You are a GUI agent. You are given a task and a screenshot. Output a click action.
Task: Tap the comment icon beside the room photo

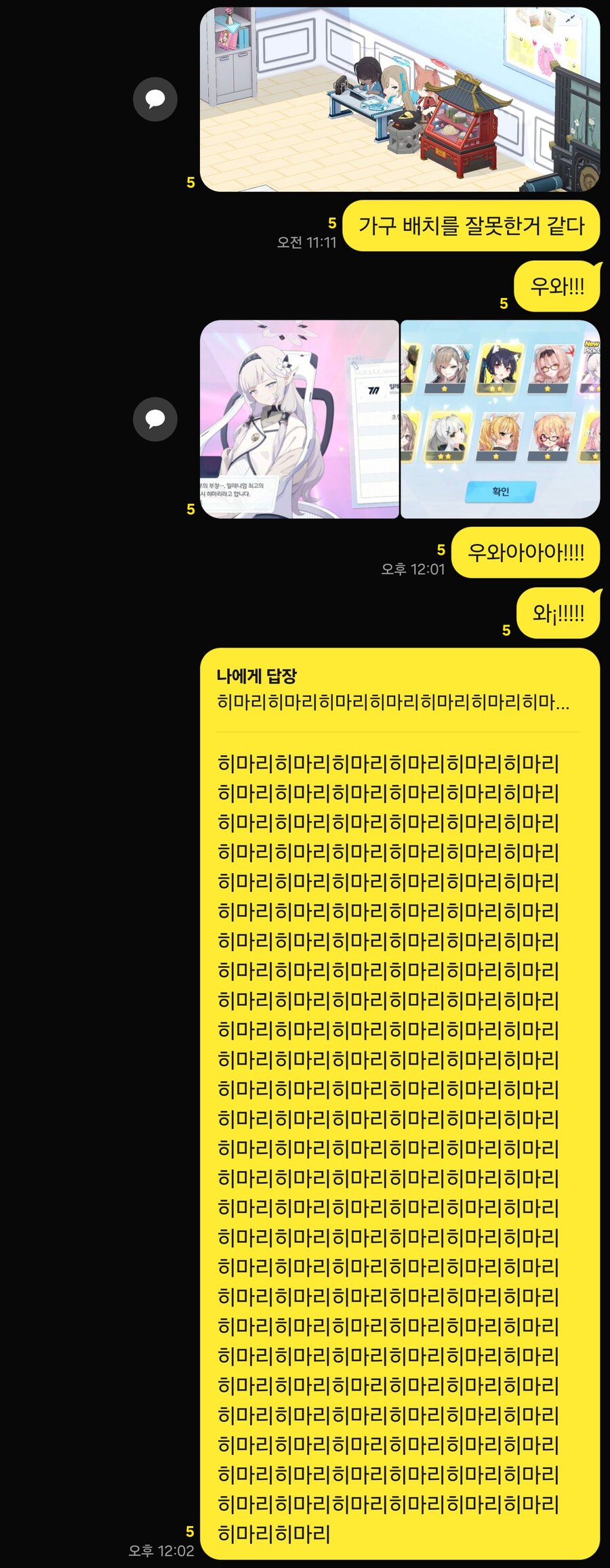coord(155,99)
